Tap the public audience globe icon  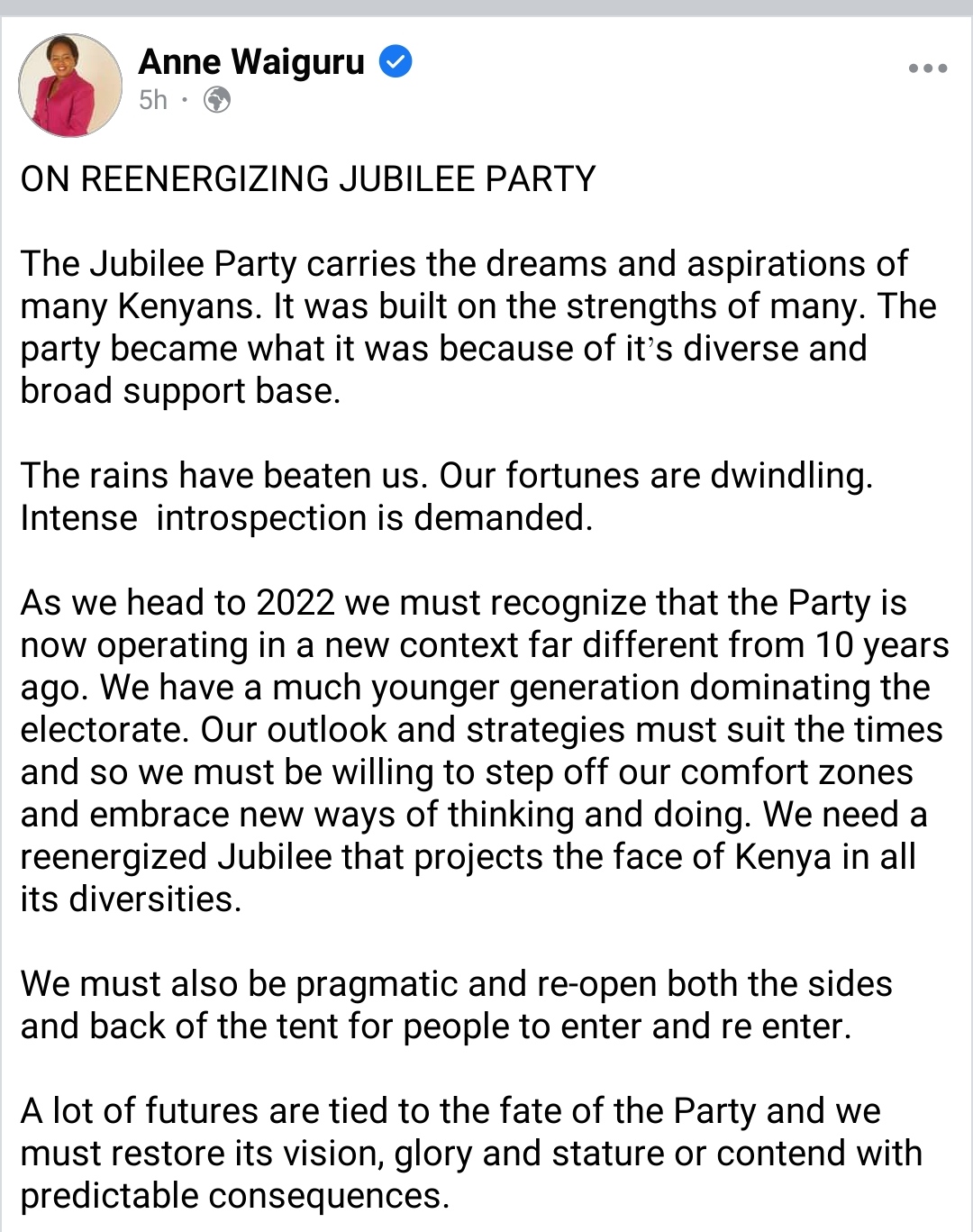(217, 100)
